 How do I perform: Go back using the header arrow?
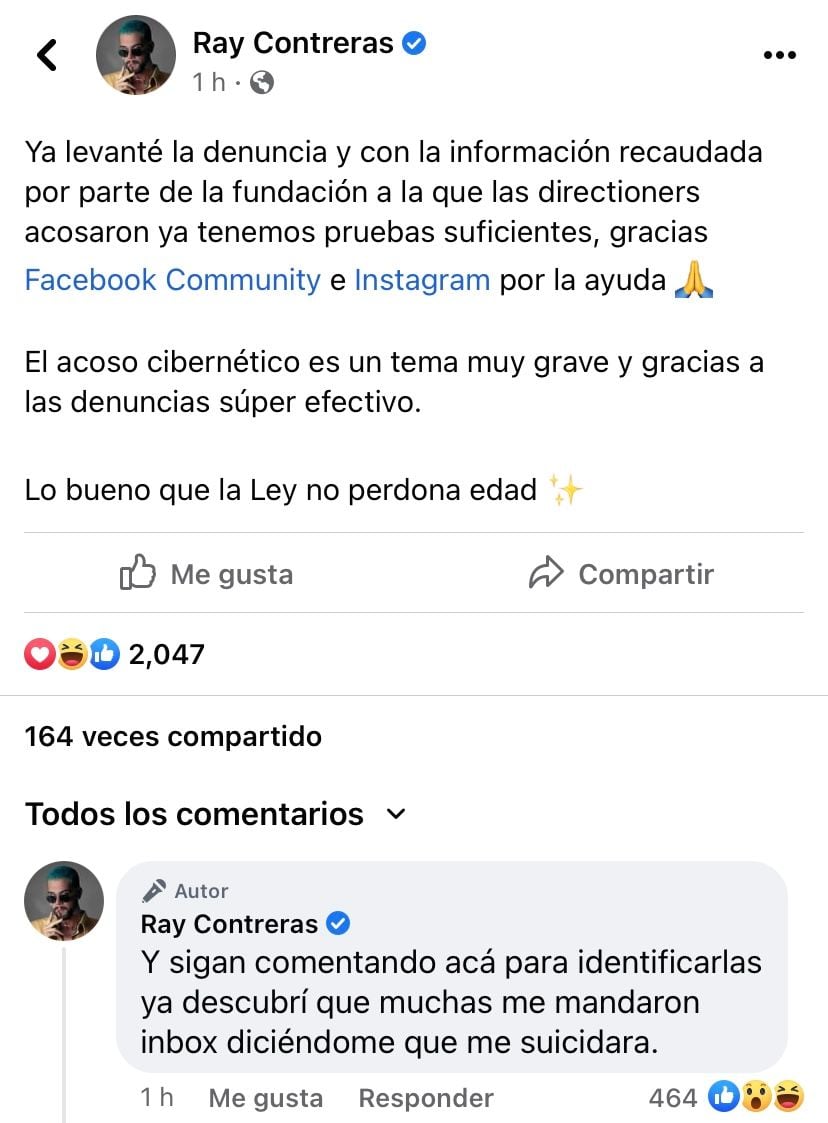coord(46,55)
